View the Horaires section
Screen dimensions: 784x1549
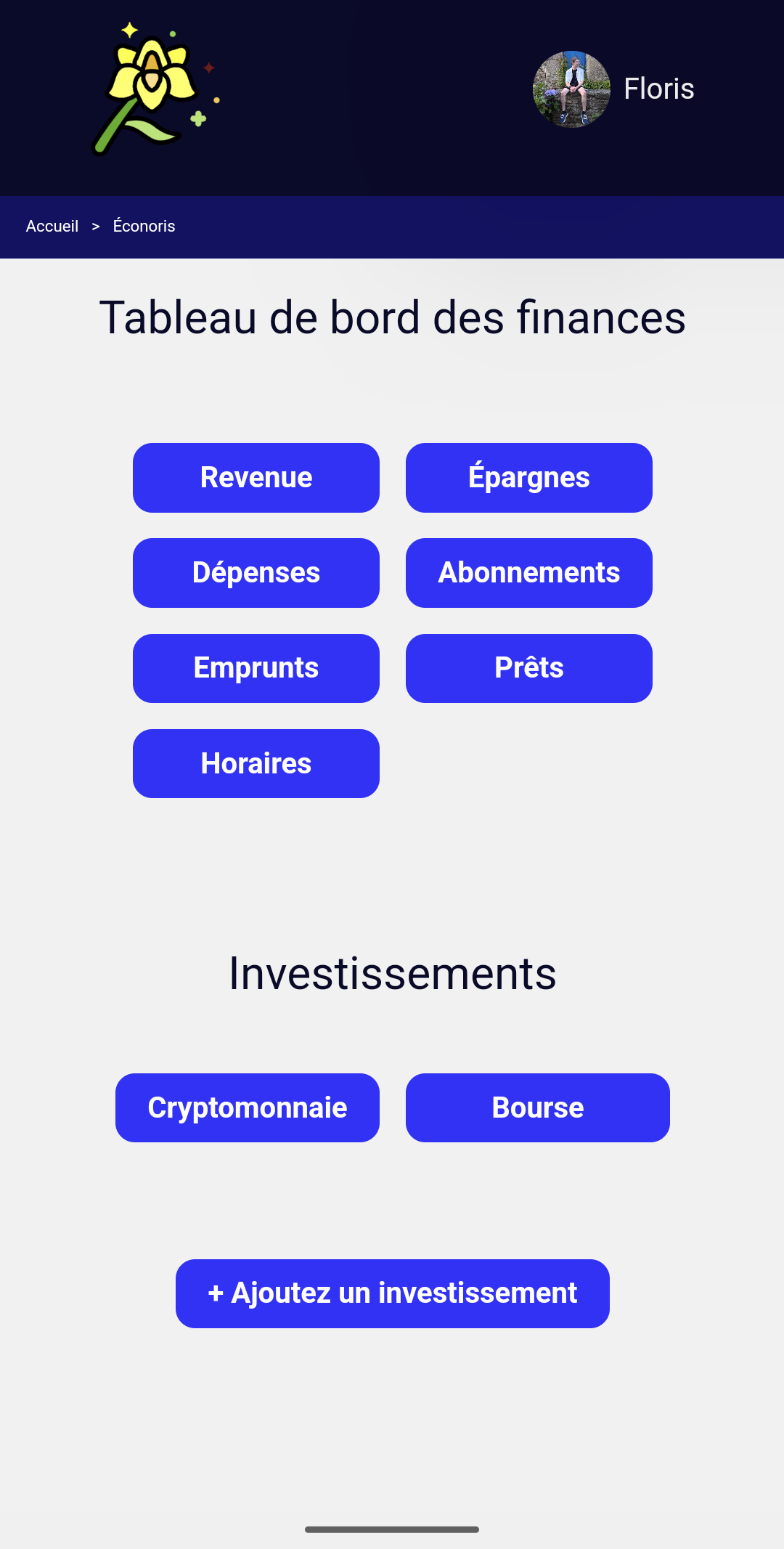[x=256, y=763]
